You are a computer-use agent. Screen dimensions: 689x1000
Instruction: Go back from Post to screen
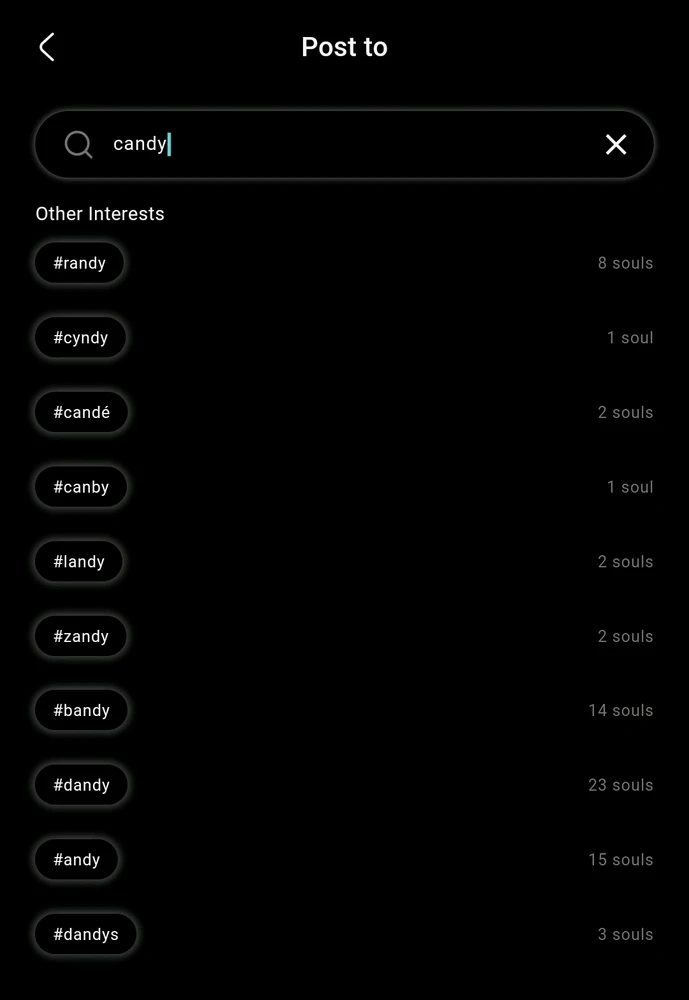[x=47, y=47]
